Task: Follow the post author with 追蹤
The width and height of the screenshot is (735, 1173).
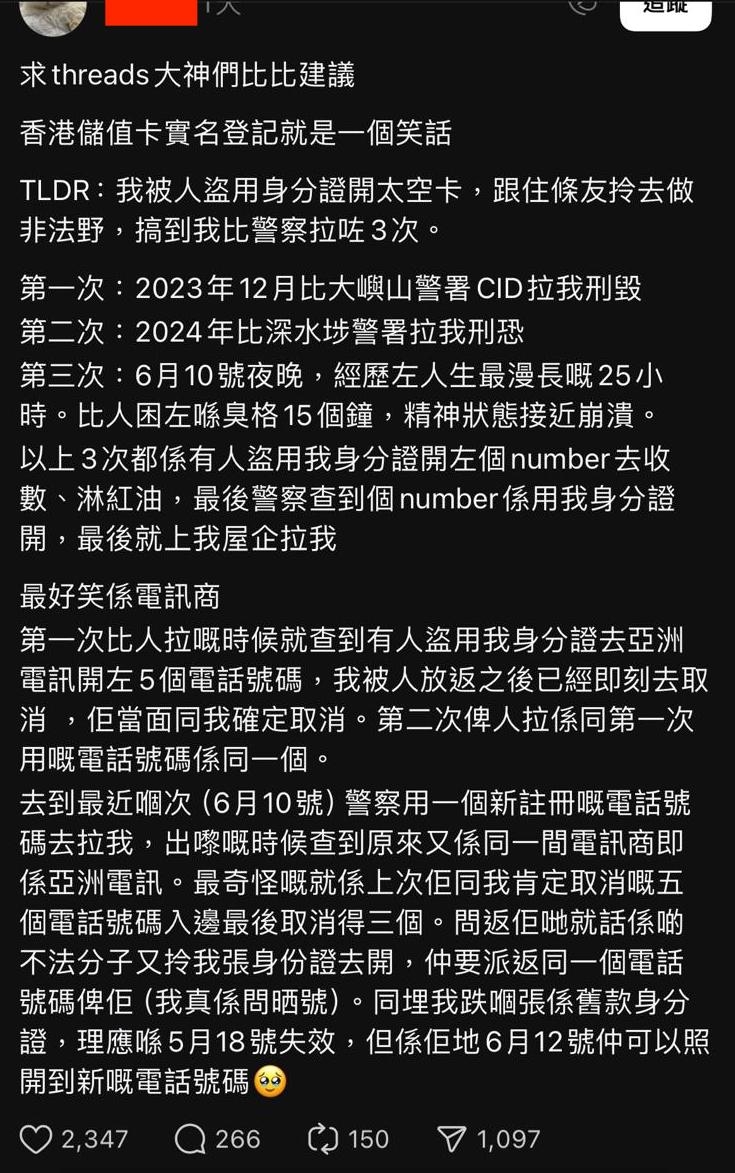Action: 665,10
